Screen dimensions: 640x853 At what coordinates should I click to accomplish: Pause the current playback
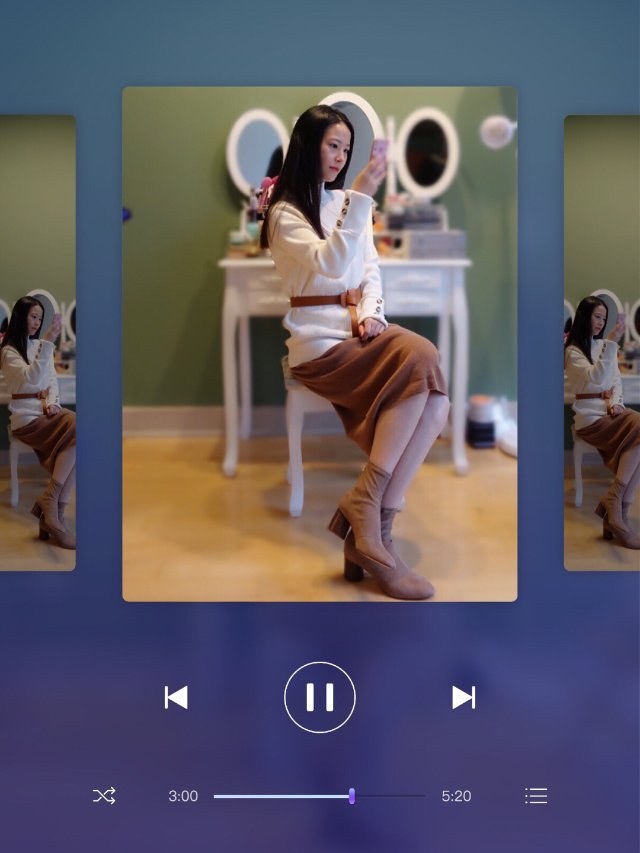pyautogui.click(x=320, y=697)
